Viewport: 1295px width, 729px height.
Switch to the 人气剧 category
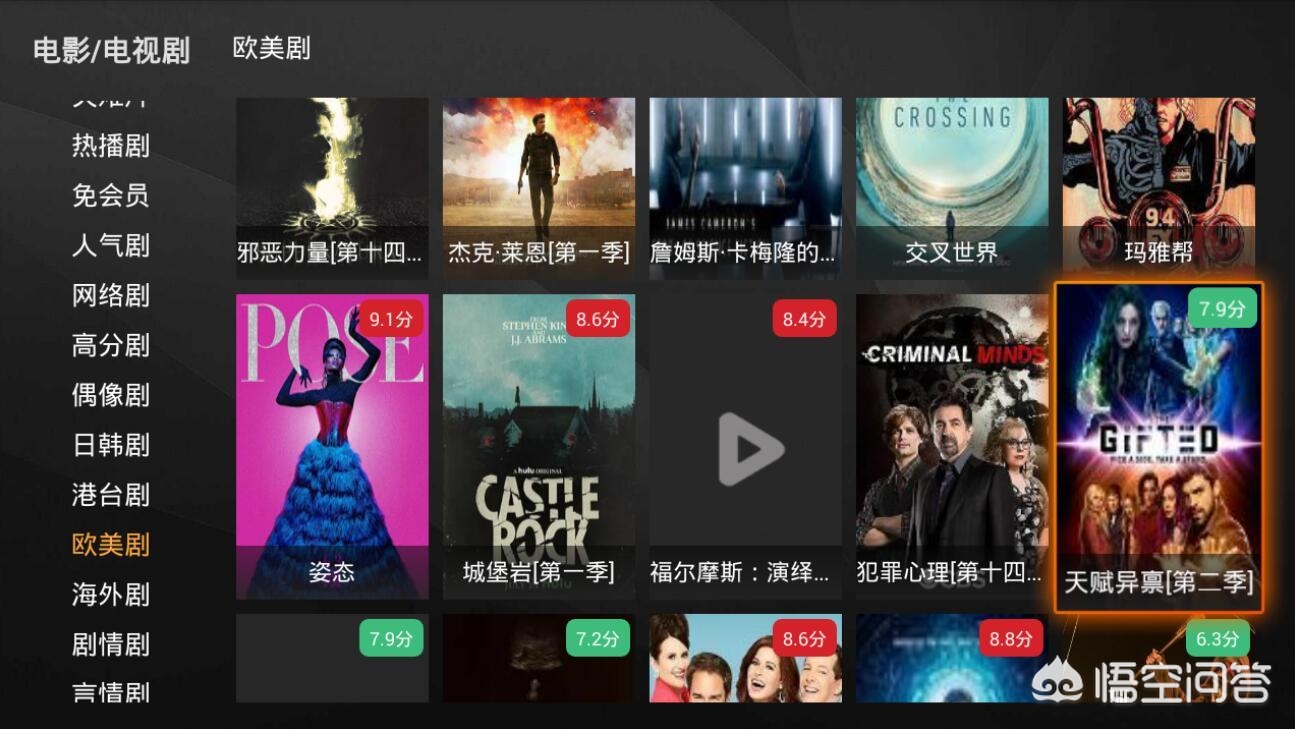pyautogui.click(x=110, y=246)
